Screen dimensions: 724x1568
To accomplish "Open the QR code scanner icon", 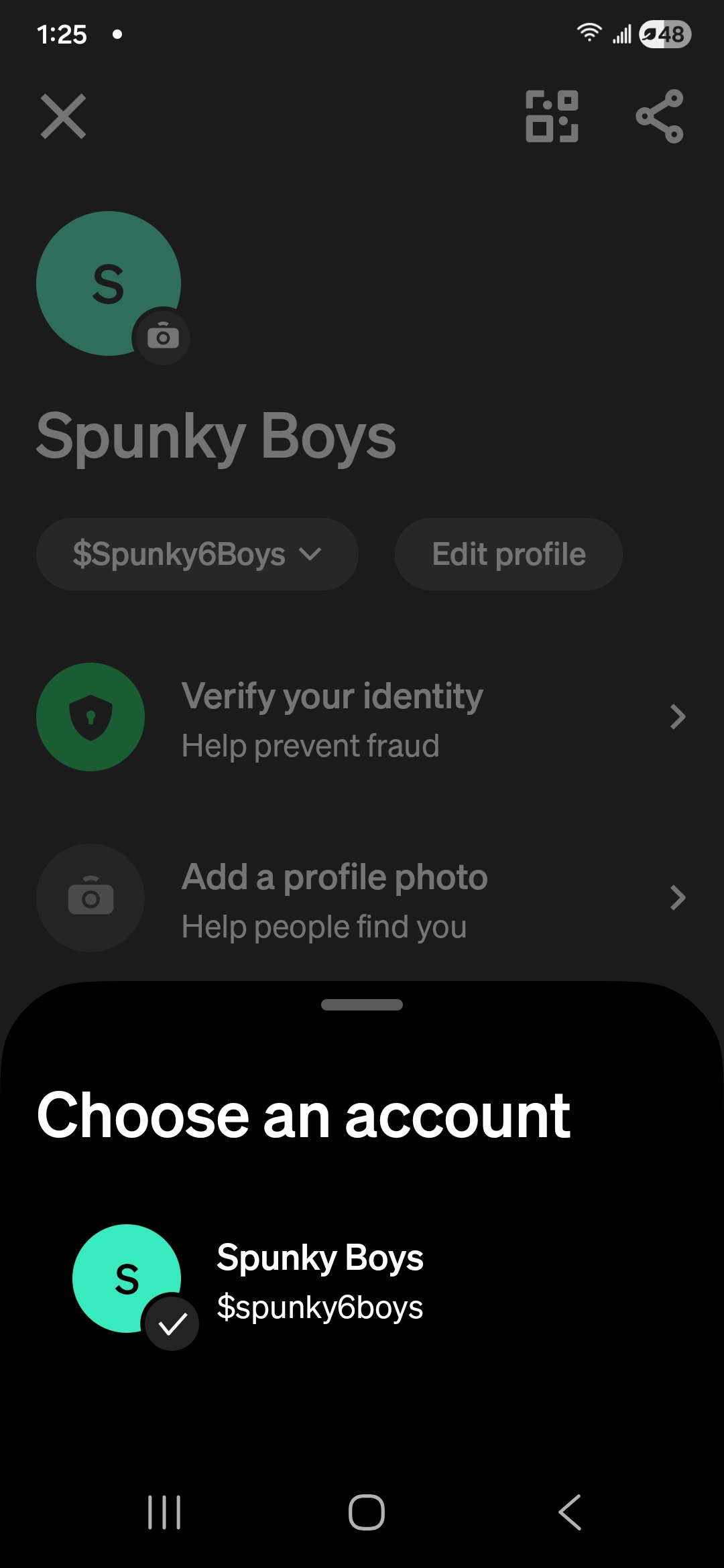I will 551,117.
